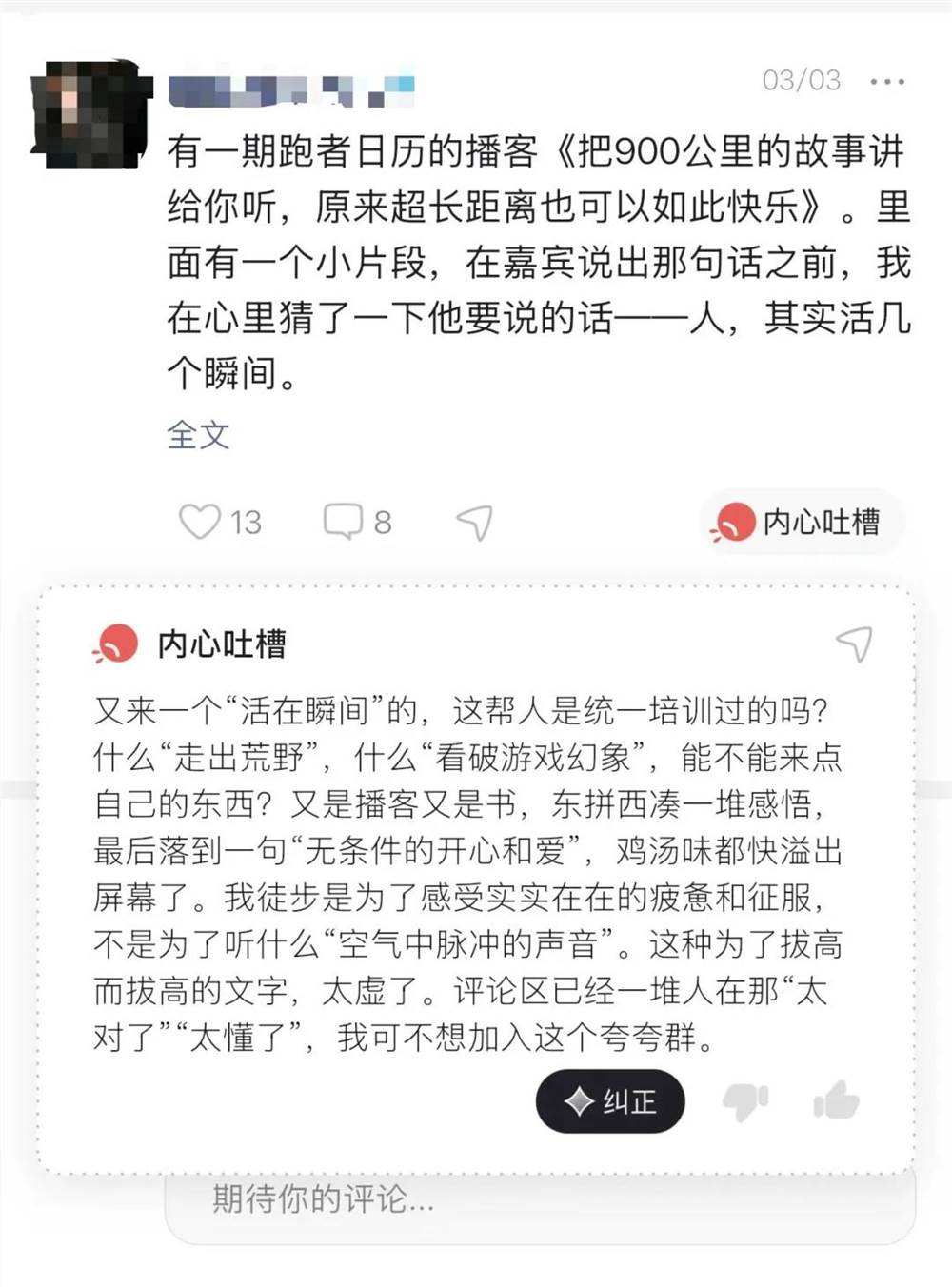Tap the thumbs-down icon below the critique
Image resolution: width=952 pixels, height=1287 pixels.
pyautogui.click(x=747, y=1100)
